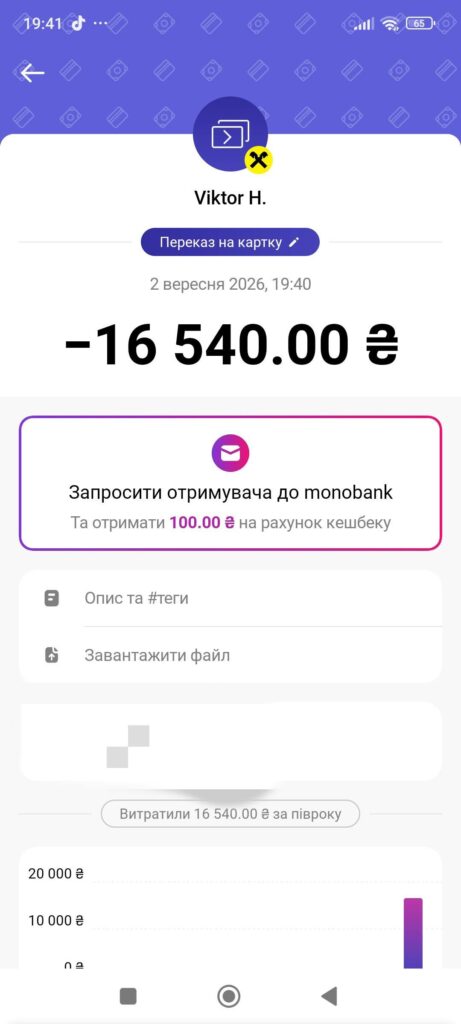Tap Завантажити файл to upload a file
Image resolution: width=461 pixels, height=1024 pixels.
tap(230, 655)
